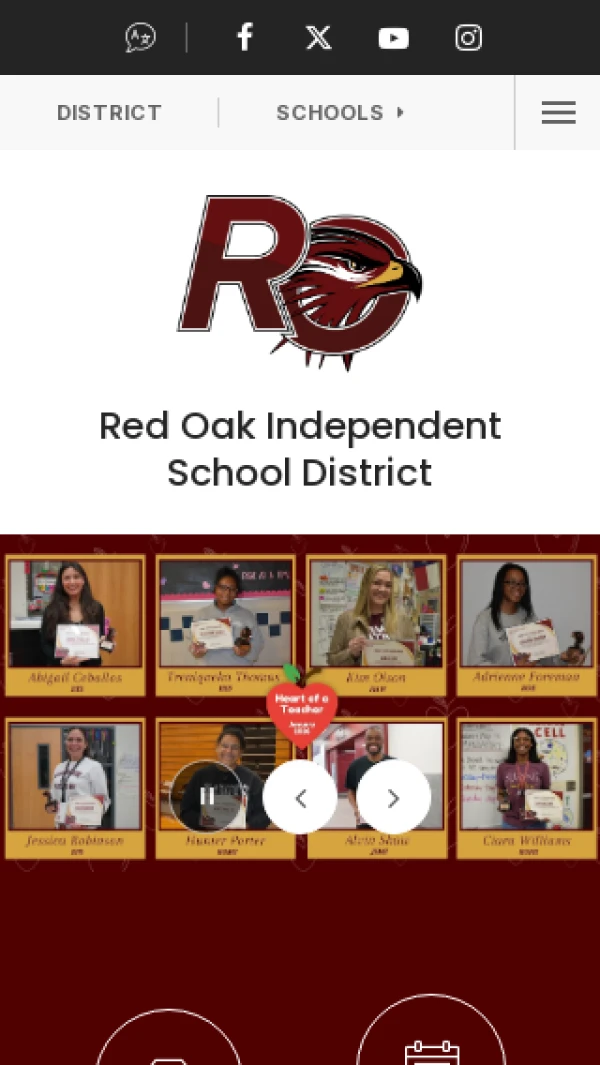The width and height of the screenshot is (600, 1065).
Task: Open the YouTube channel icon
Action: (x=393, y=38)
